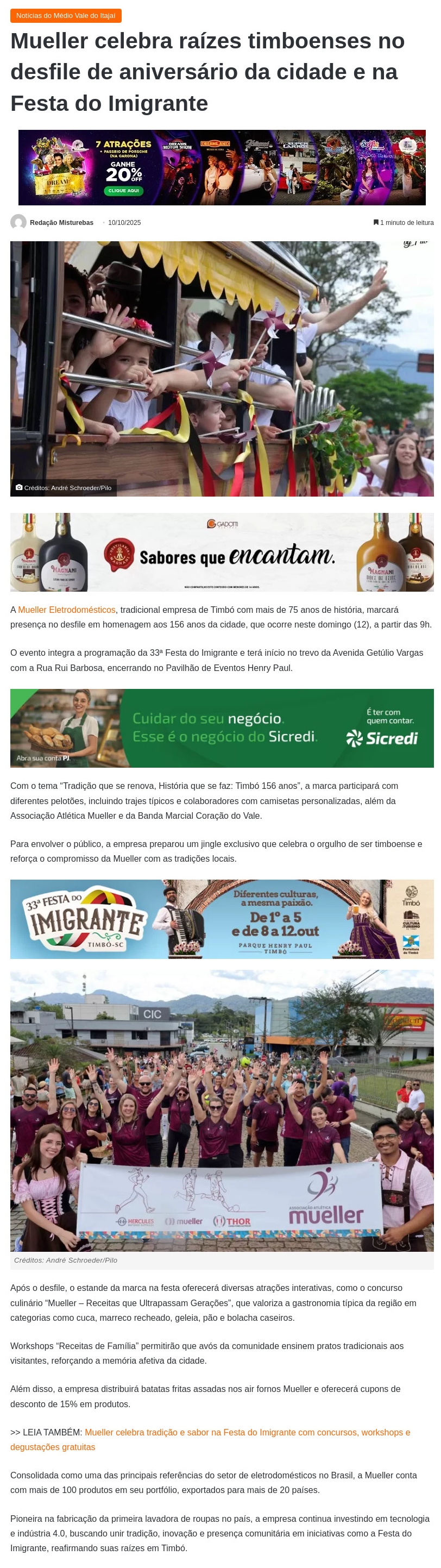Open the 33ª Festa do Imigrante banner

(222, 919)
